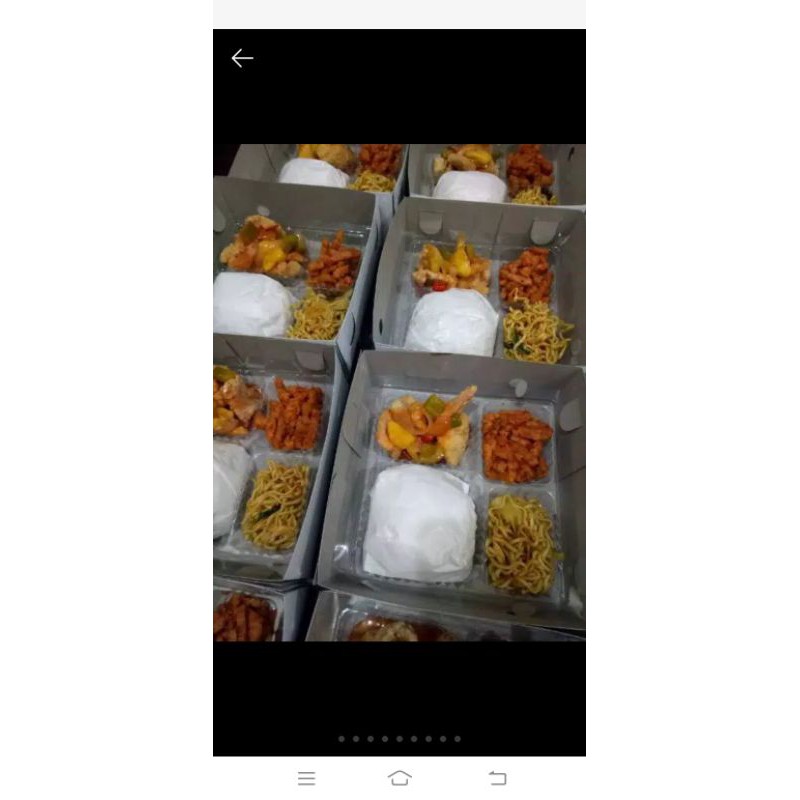Image resolution: width=800 pixels, height=800 pixels.
Task: Tap the white back arrow
Action: [x=242, y=58]
